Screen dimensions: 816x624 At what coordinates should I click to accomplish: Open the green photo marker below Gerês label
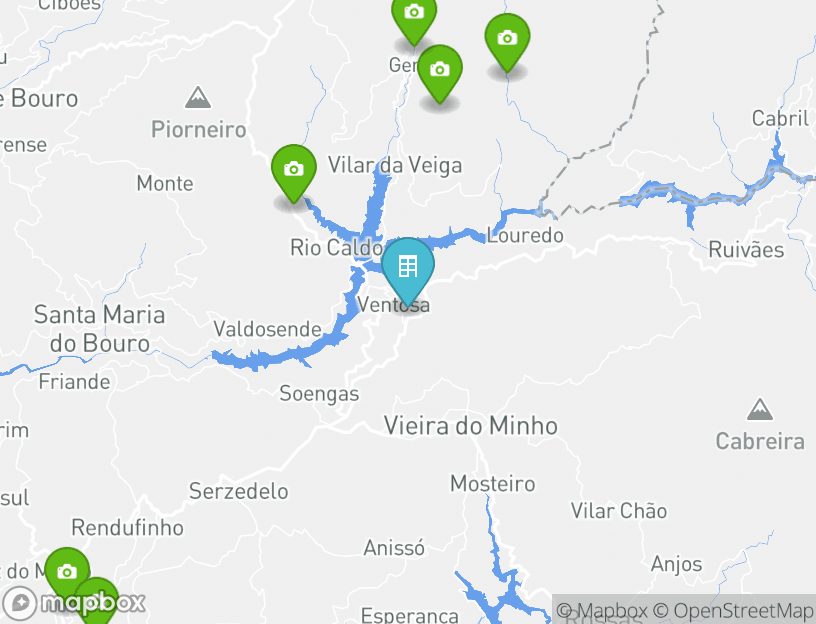(439, 71)
